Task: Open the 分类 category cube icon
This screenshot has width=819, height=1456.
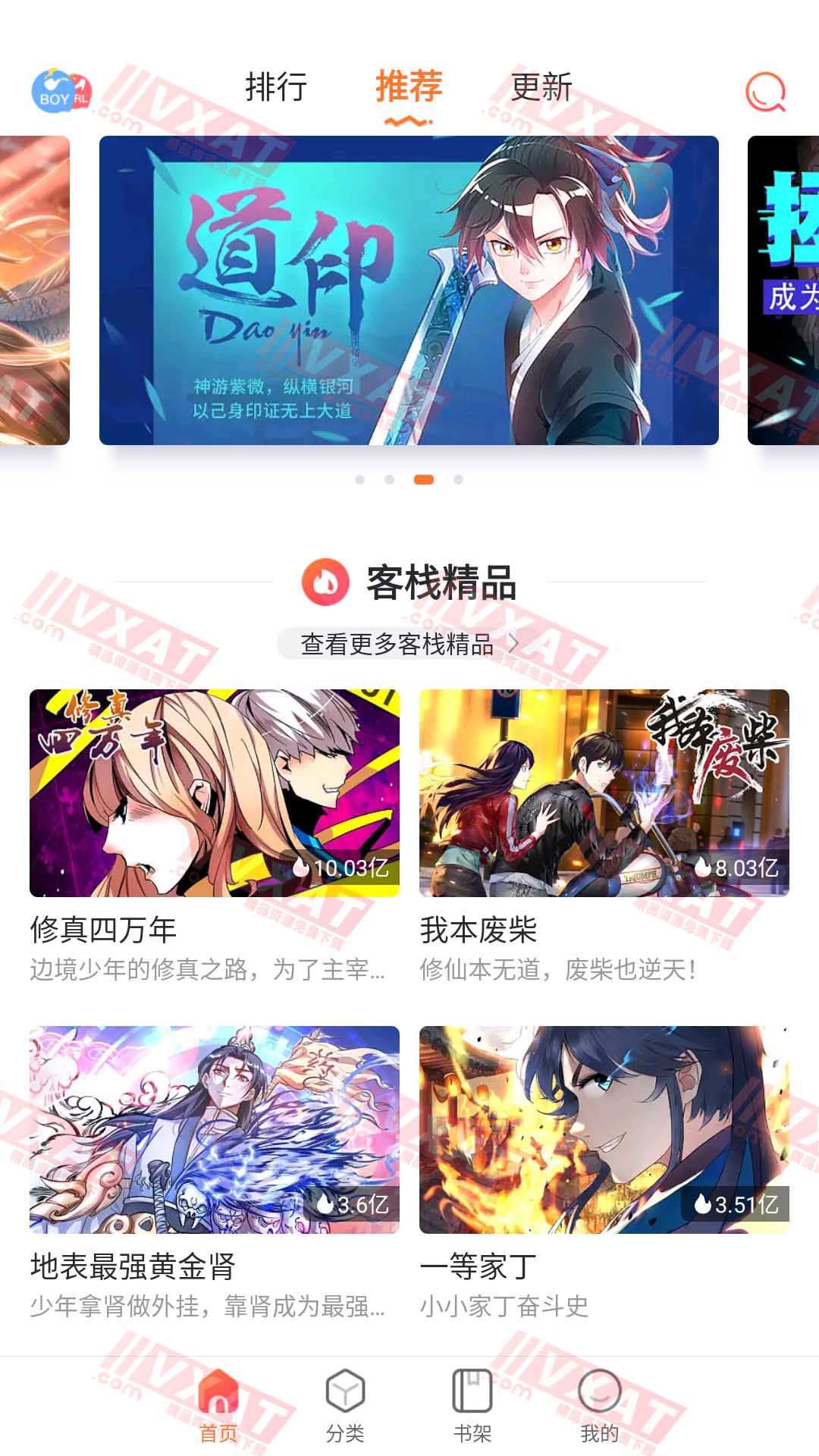Action: coord(347,1403)
